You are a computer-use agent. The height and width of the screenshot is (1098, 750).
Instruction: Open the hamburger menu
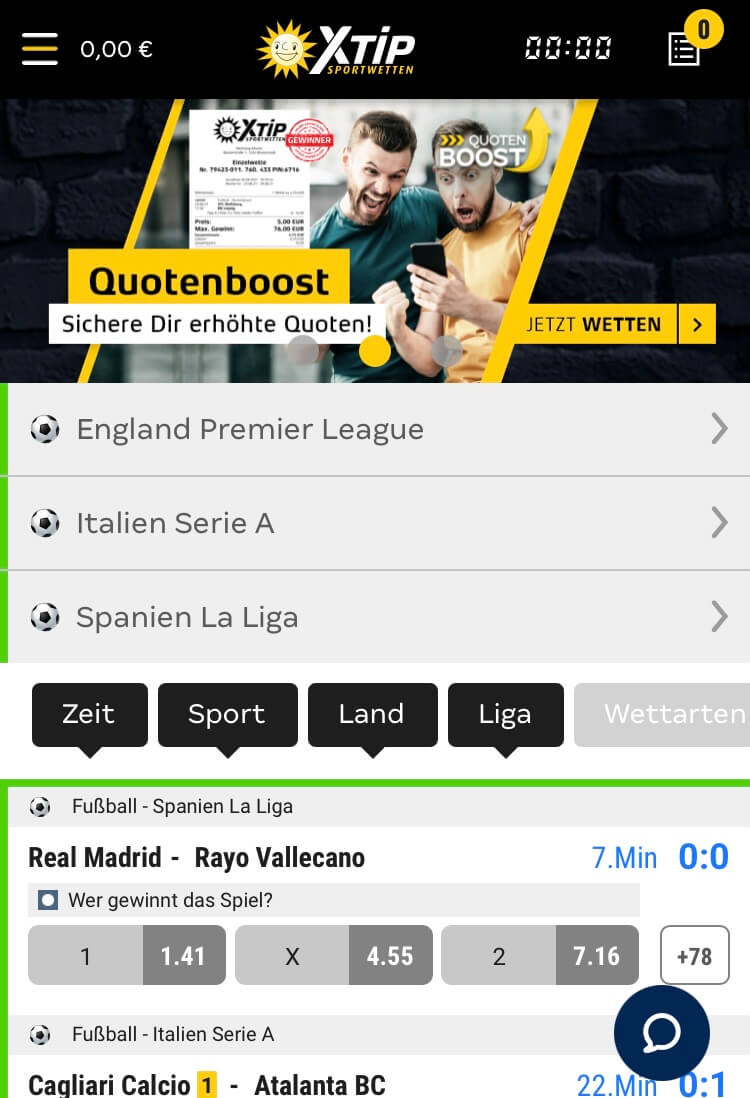(40, 48)
